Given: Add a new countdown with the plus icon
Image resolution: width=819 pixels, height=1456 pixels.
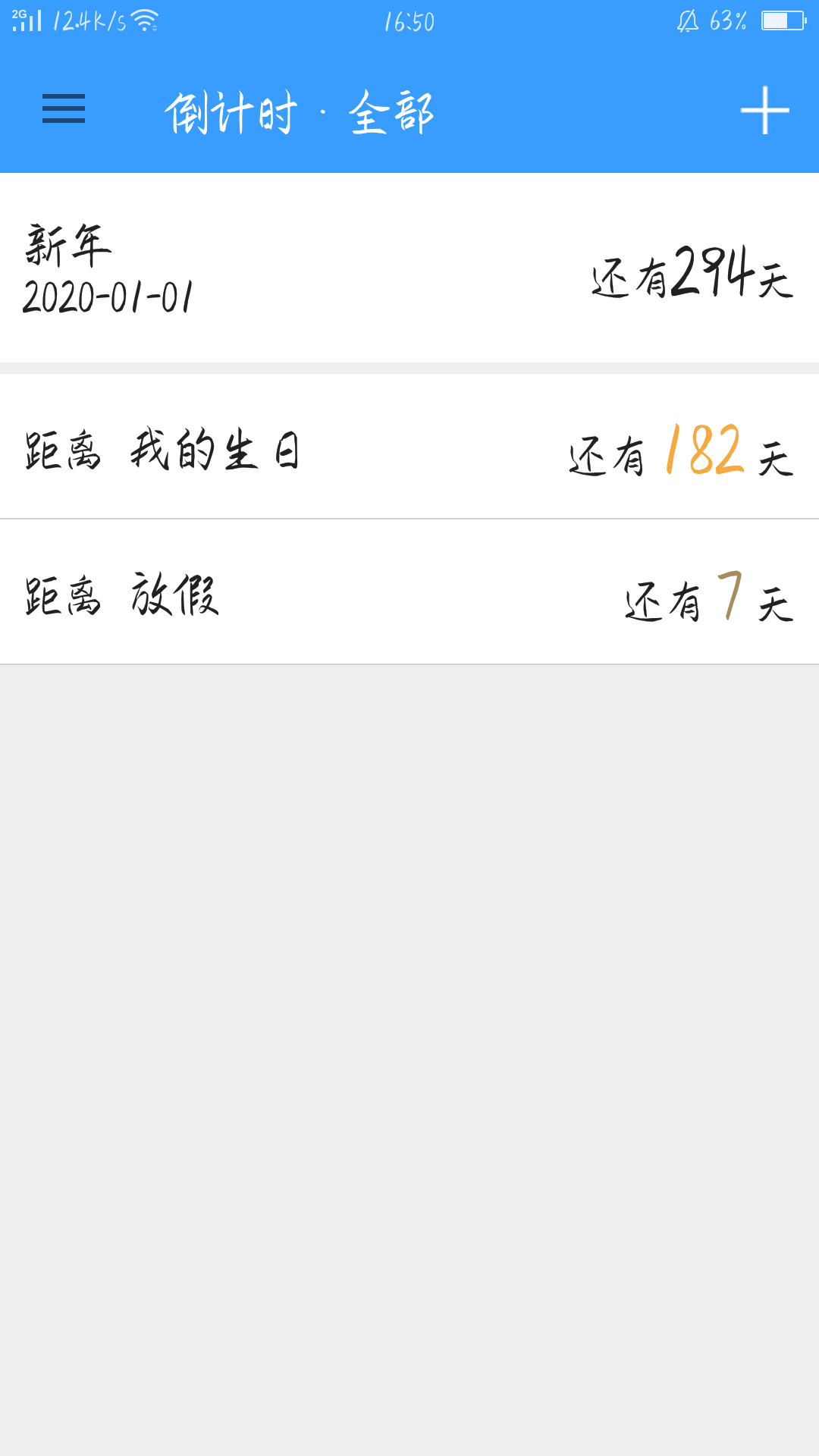Looking at the screenshot, I should (x=764, y=110).
